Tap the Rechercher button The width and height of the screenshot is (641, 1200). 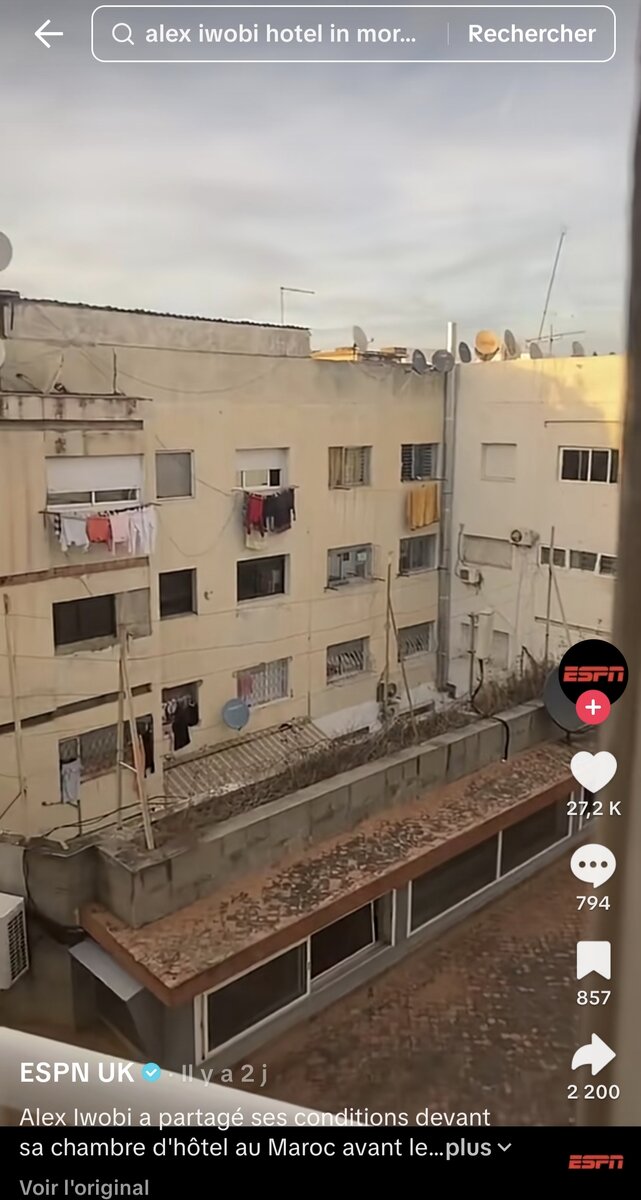coord(531,34)
